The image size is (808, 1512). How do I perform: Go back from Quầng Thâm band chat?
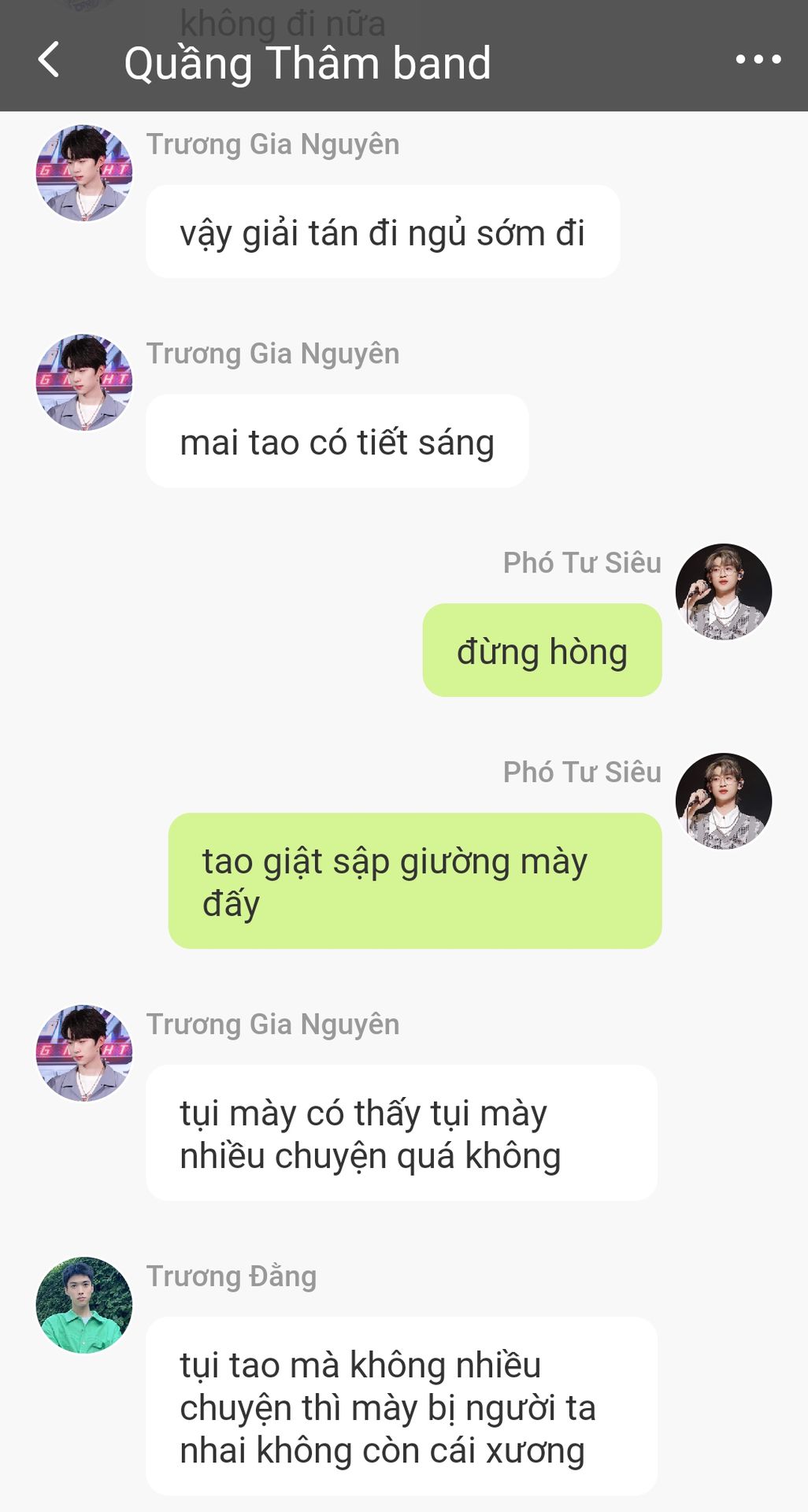49,60
